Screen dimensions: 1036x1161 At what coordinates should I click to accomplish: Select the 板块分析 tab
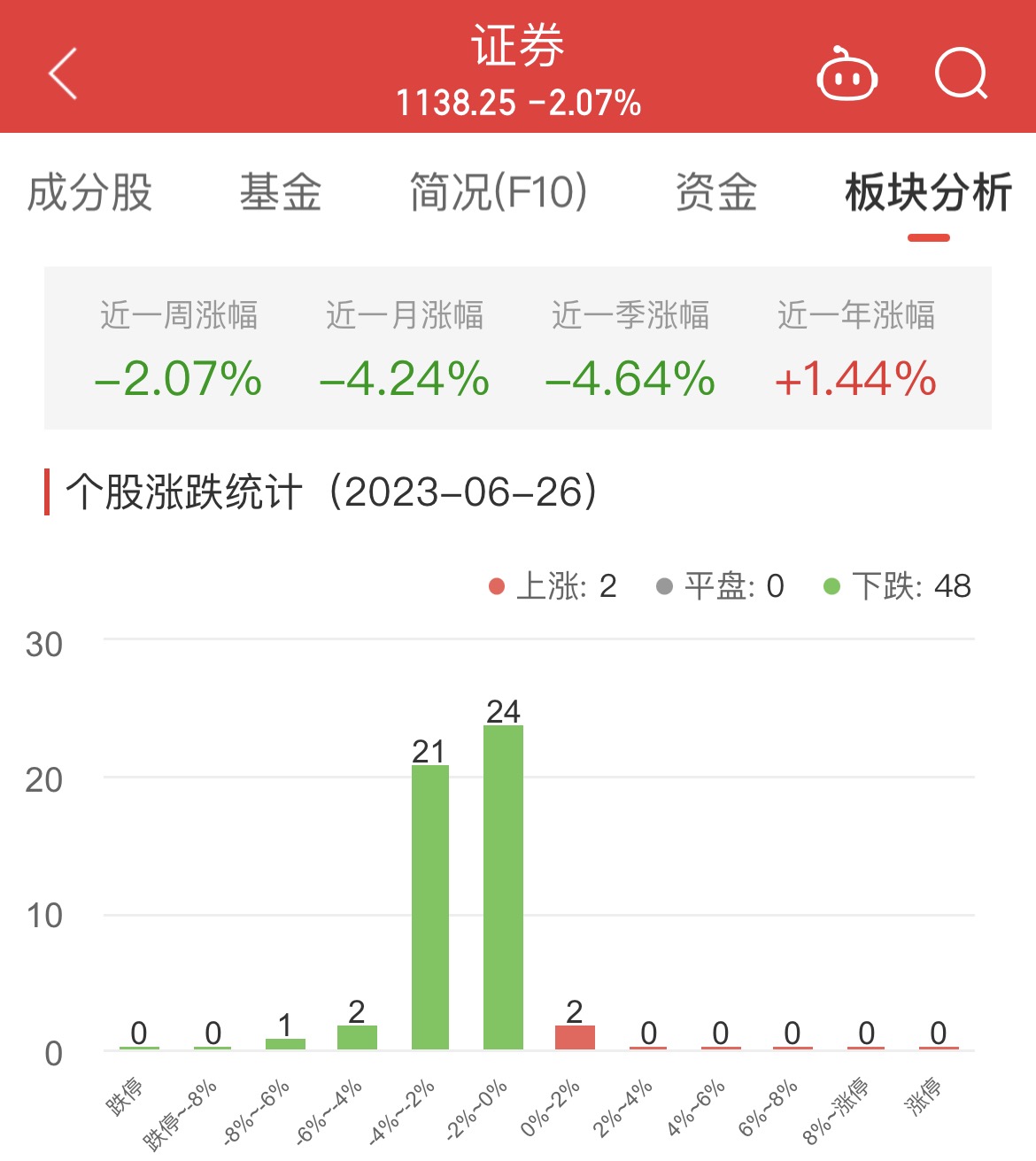tap(928, 192)
